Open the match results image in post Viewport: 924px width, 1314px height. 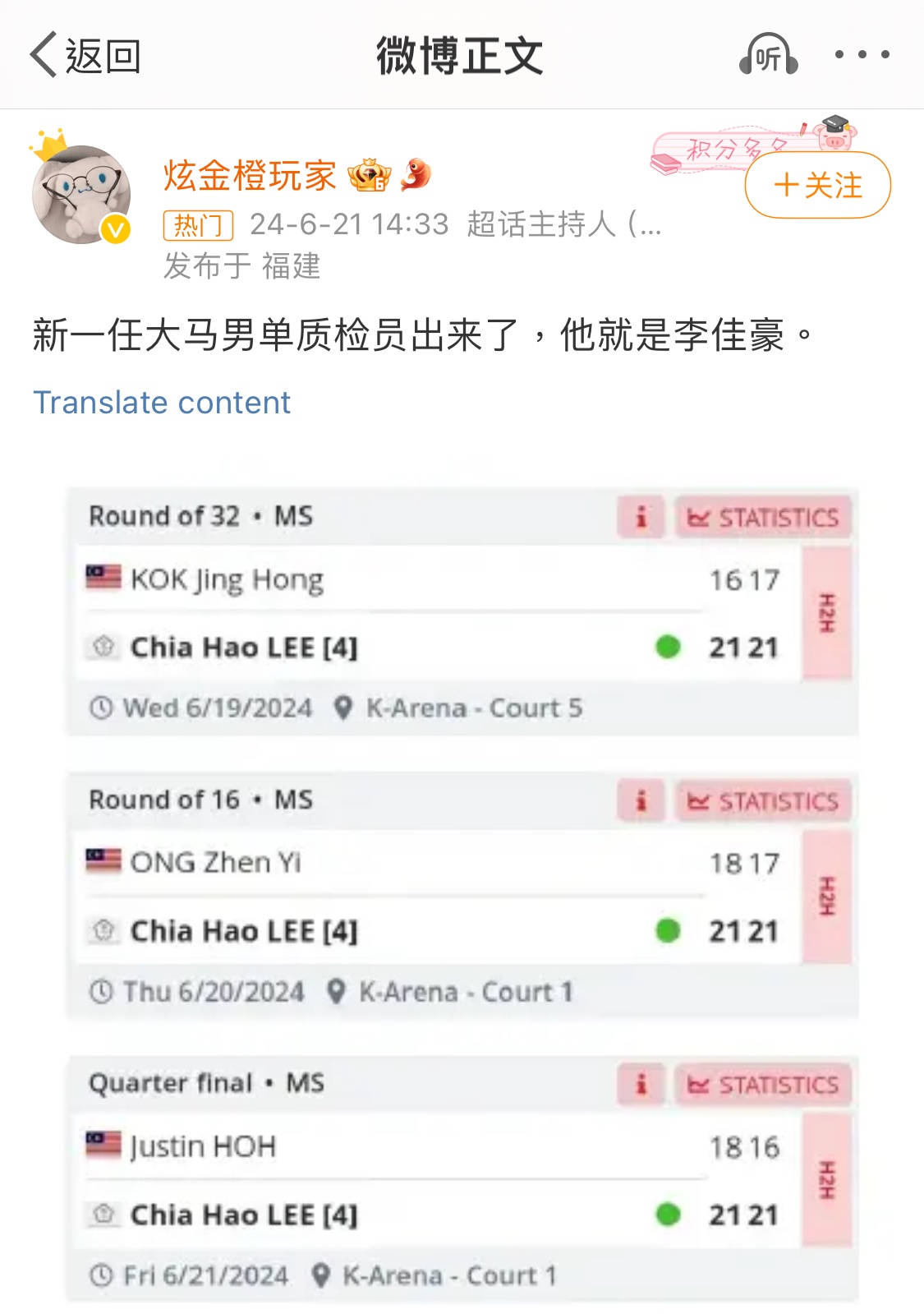pos(462,896)
